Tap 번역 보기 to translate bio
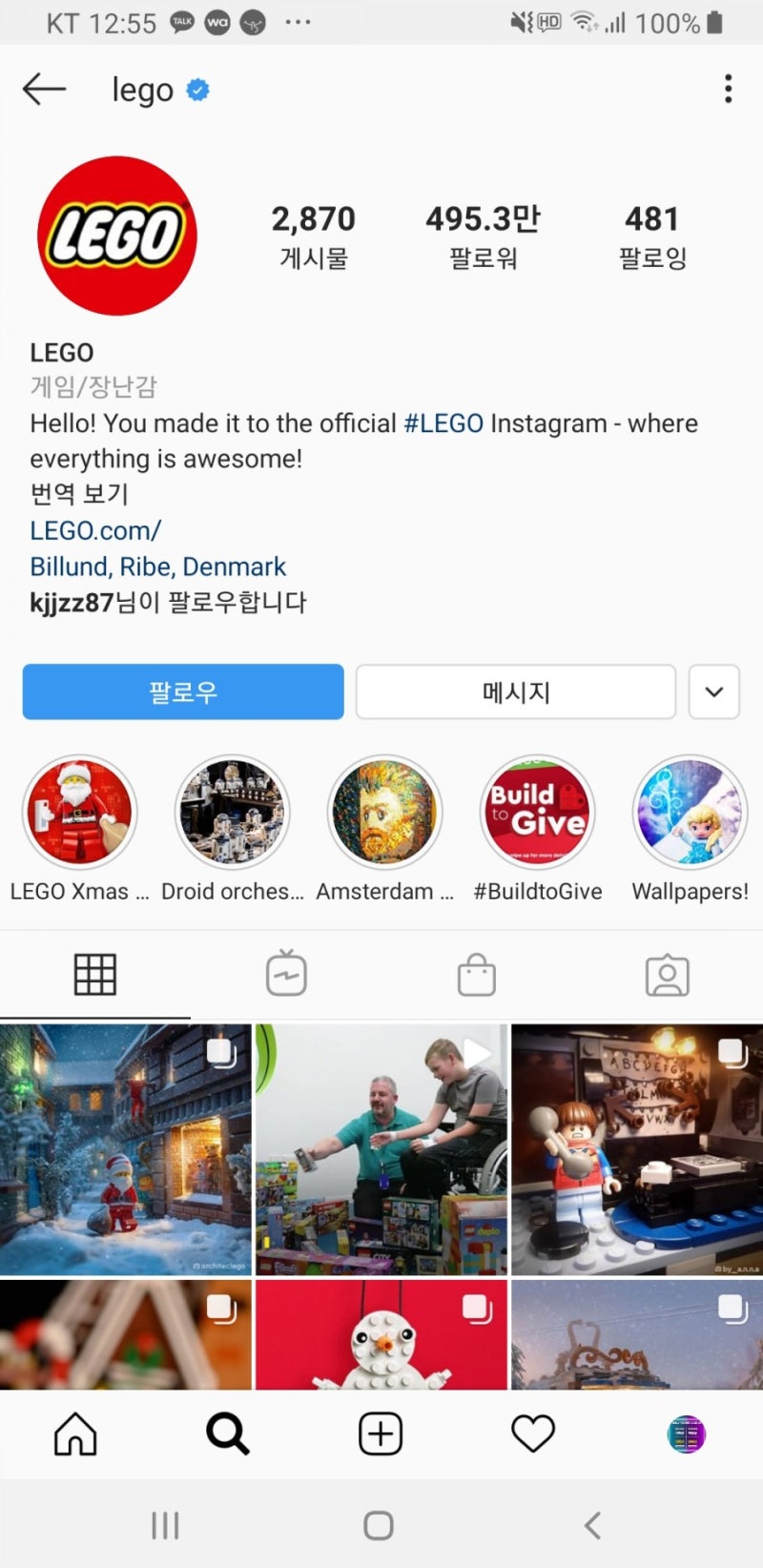 (79, 494)
